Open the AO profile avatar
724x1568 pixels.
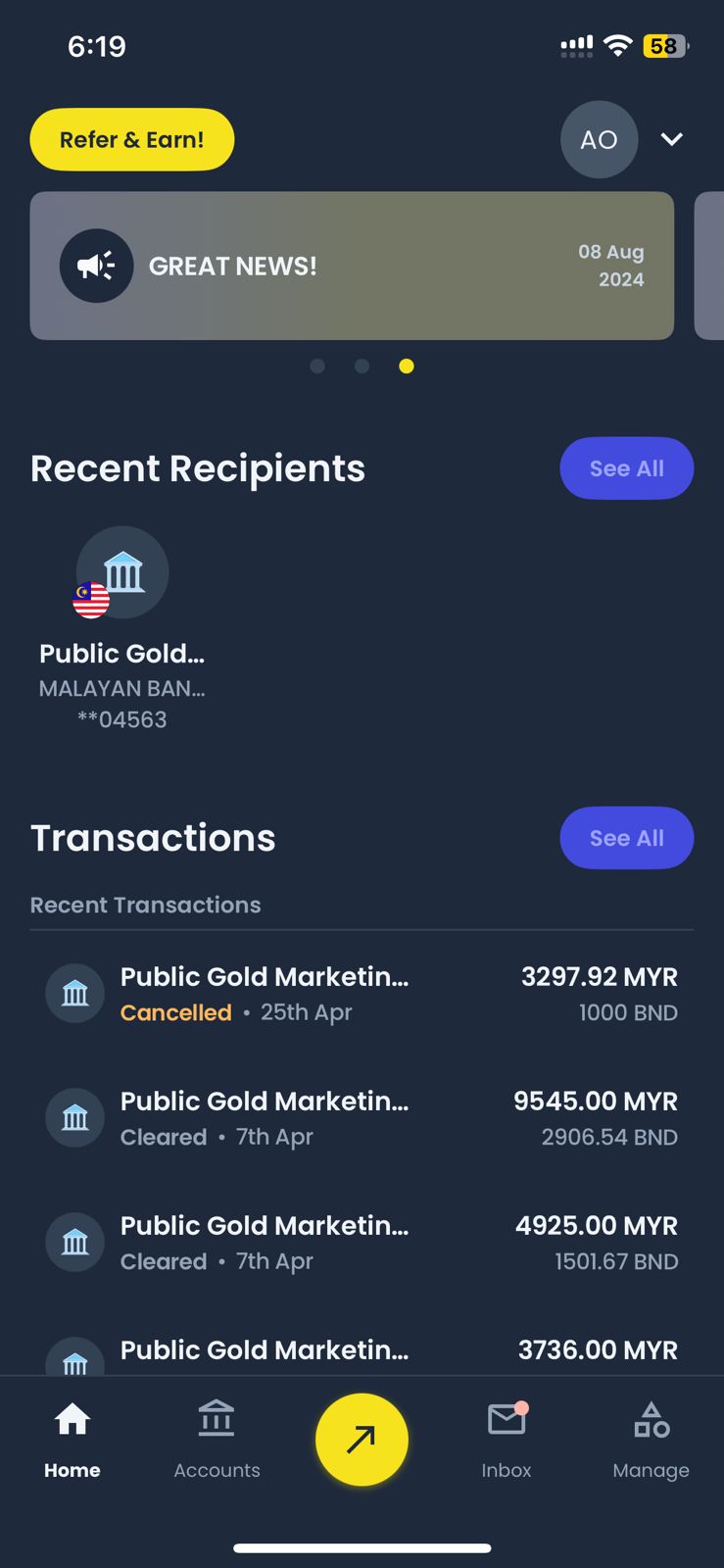tap(599, 139)
